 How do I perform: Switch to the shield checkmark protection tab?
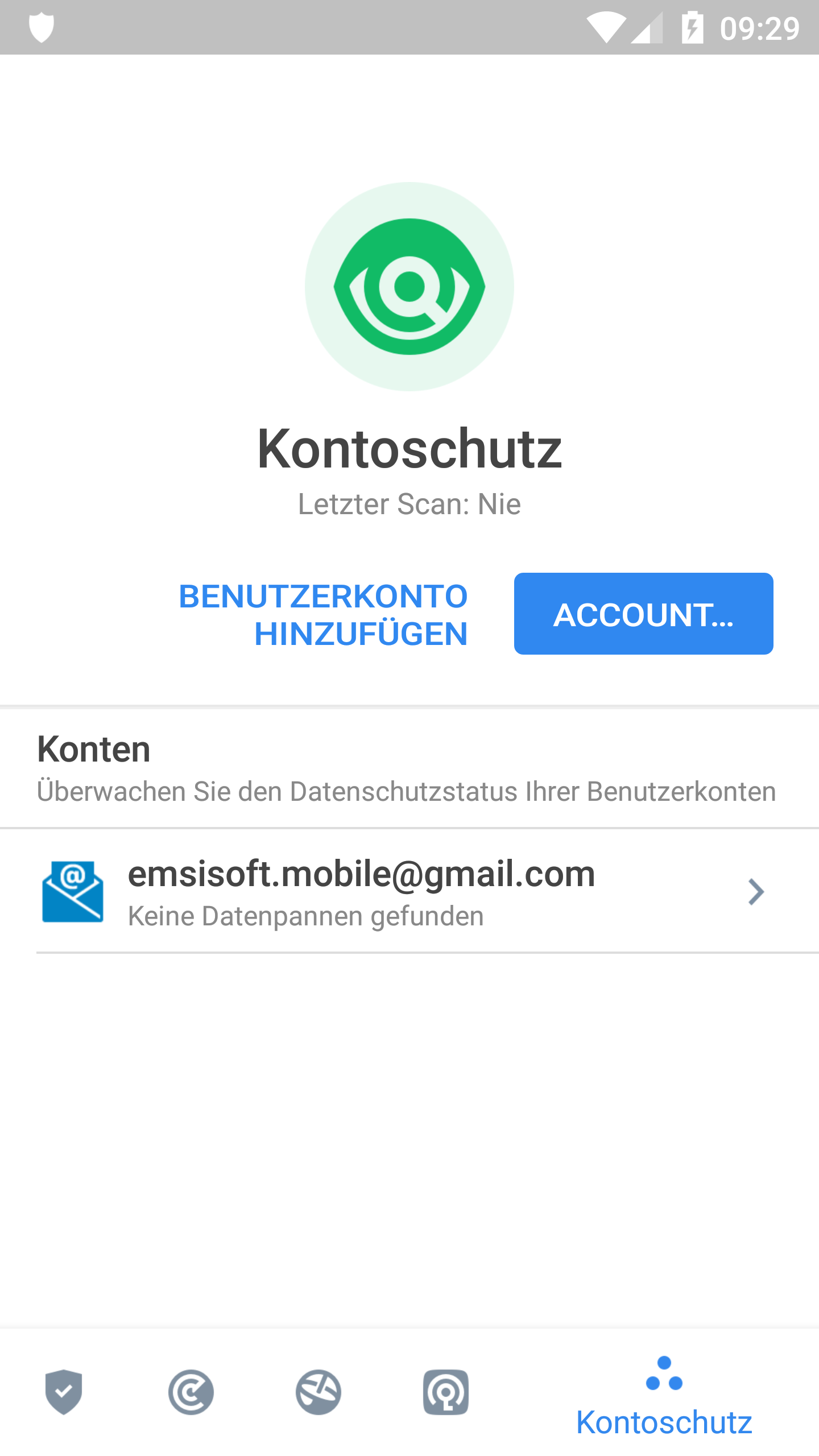click(x=64, y=1392)
